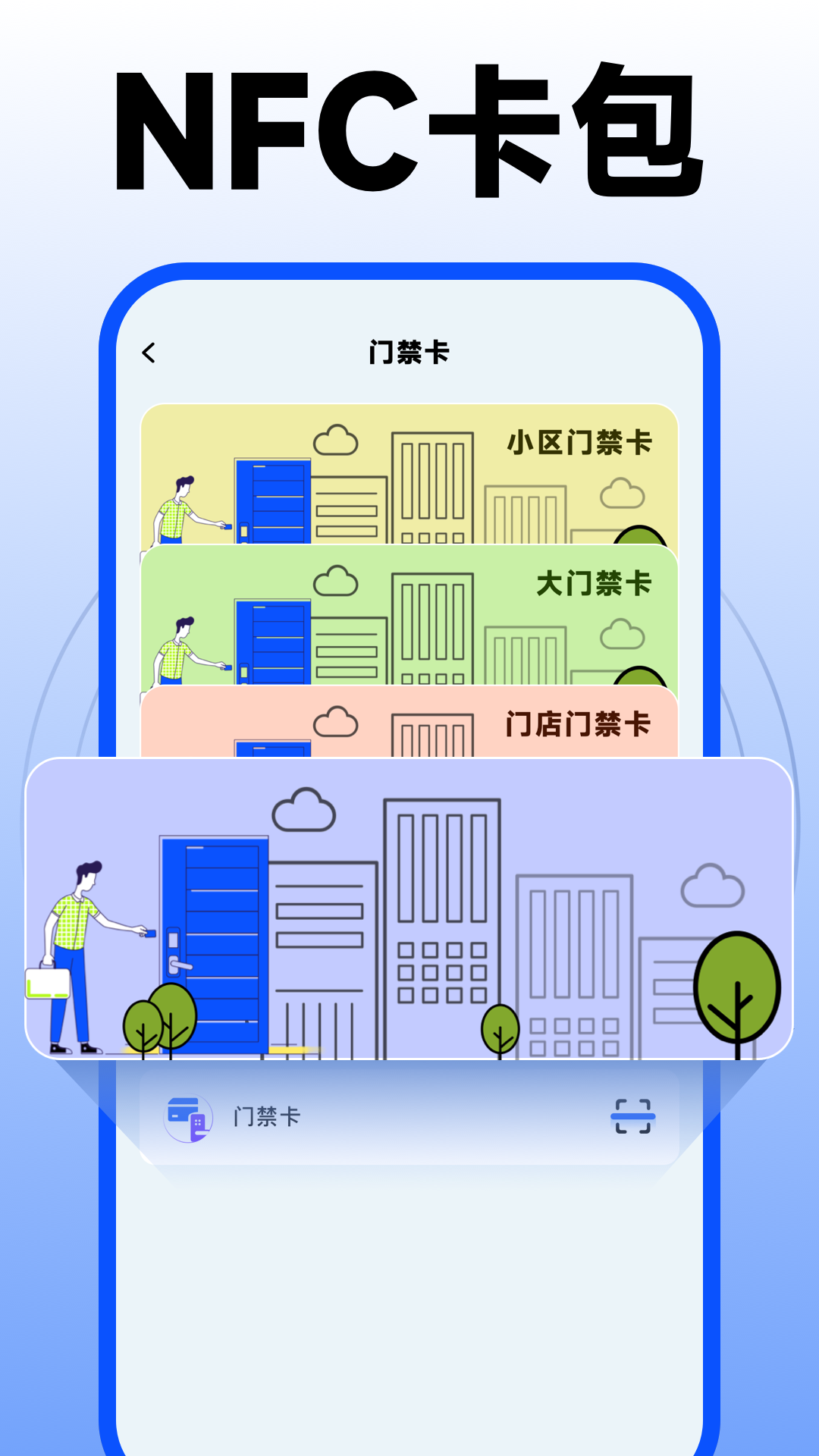Tap the cloud icon on the yellow card
This screenshot has width=819, height=1456.
336,440
